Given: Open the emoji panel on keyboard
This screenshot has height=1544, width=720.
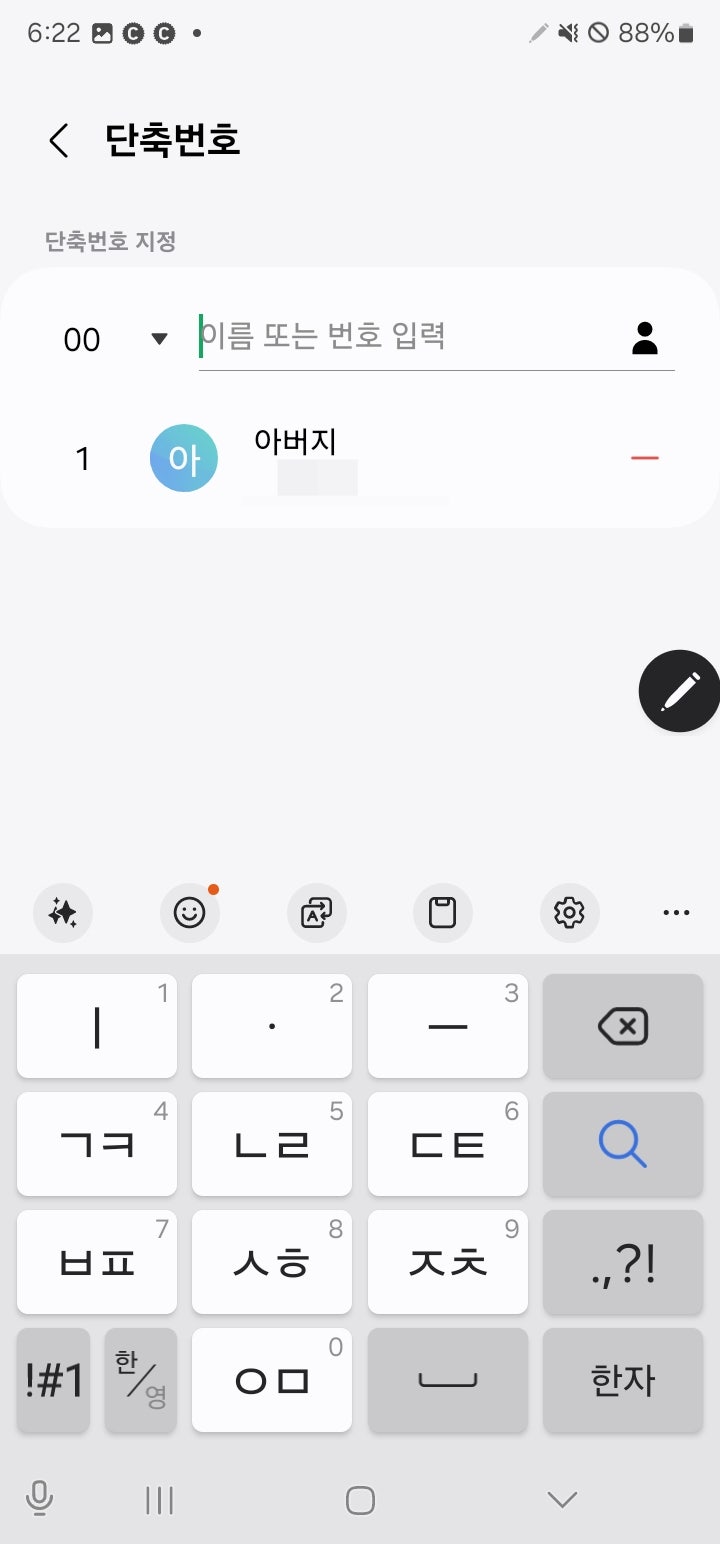Looking at the screenshot, I should (190, 912).
